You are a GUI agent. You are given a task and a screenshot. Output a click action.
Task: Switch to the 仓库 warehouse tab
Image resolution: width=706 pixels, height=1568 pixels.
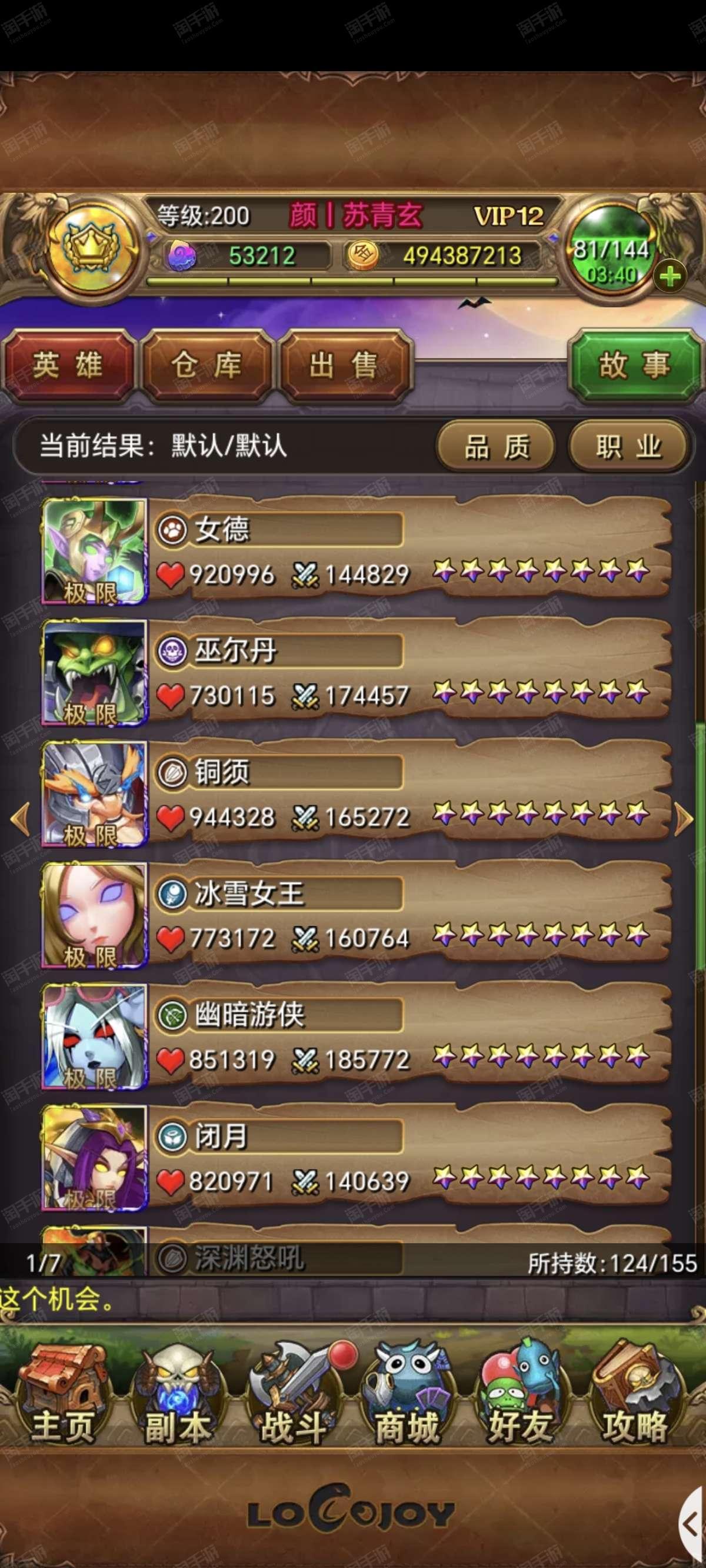pyautogui.click(x=207, y=366)
